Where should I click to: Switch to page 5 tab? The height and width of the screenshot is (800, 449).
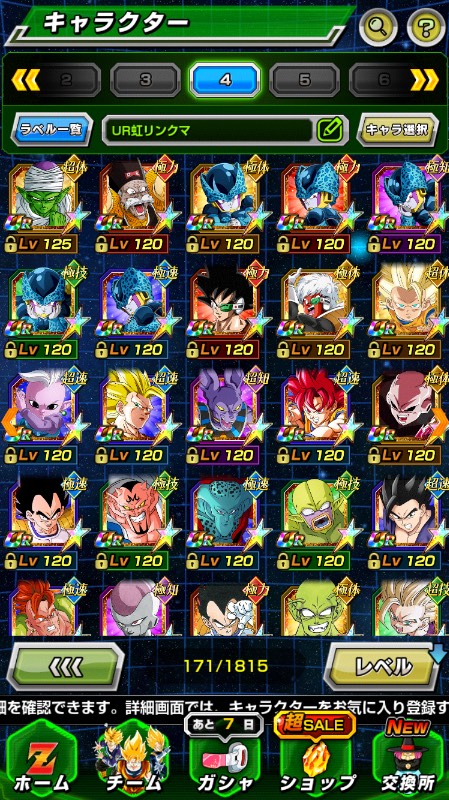305,80
